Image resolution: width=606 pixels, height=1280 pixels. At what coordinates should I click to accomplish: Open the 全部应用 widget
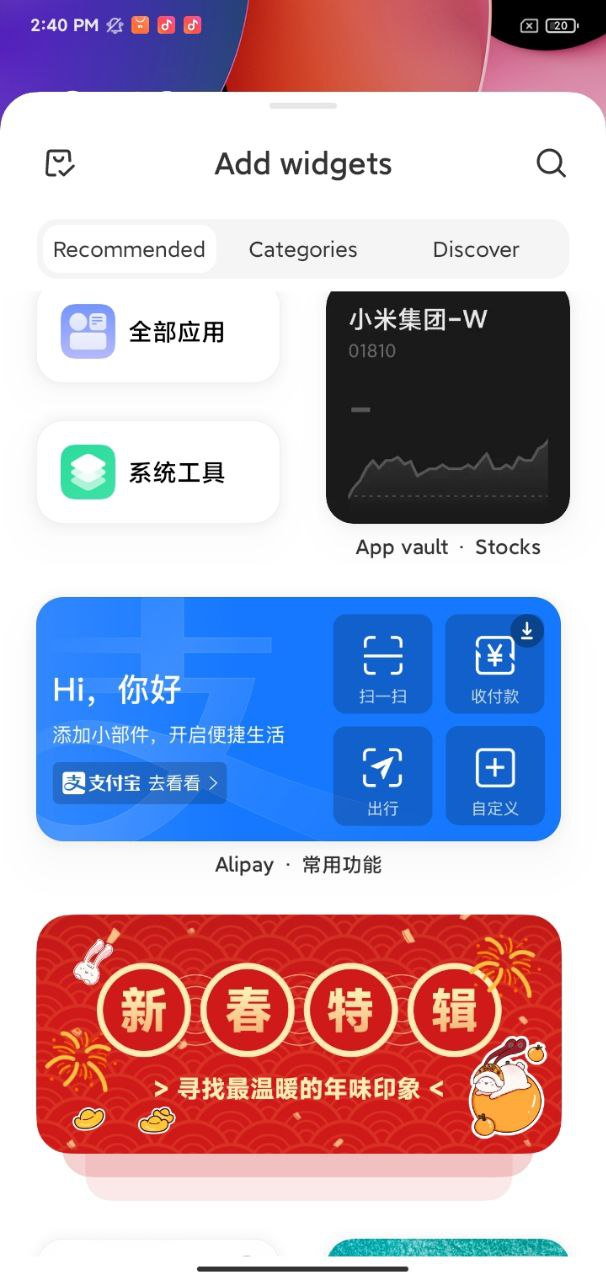coord(158,333)
